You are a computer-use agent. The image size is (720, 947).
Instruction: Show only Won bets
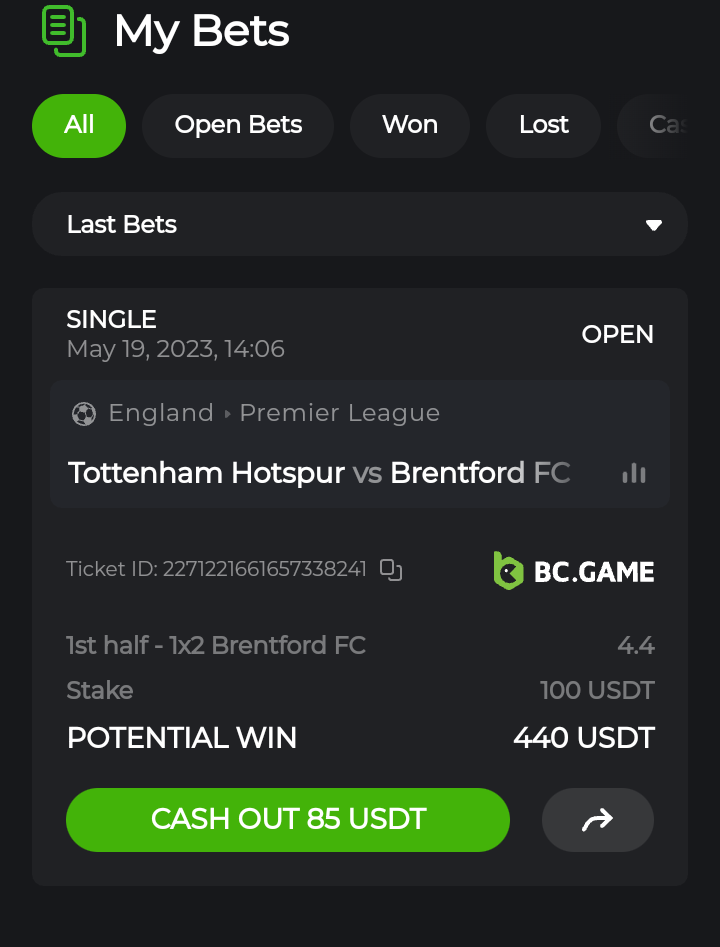click(x=410, y=126)
